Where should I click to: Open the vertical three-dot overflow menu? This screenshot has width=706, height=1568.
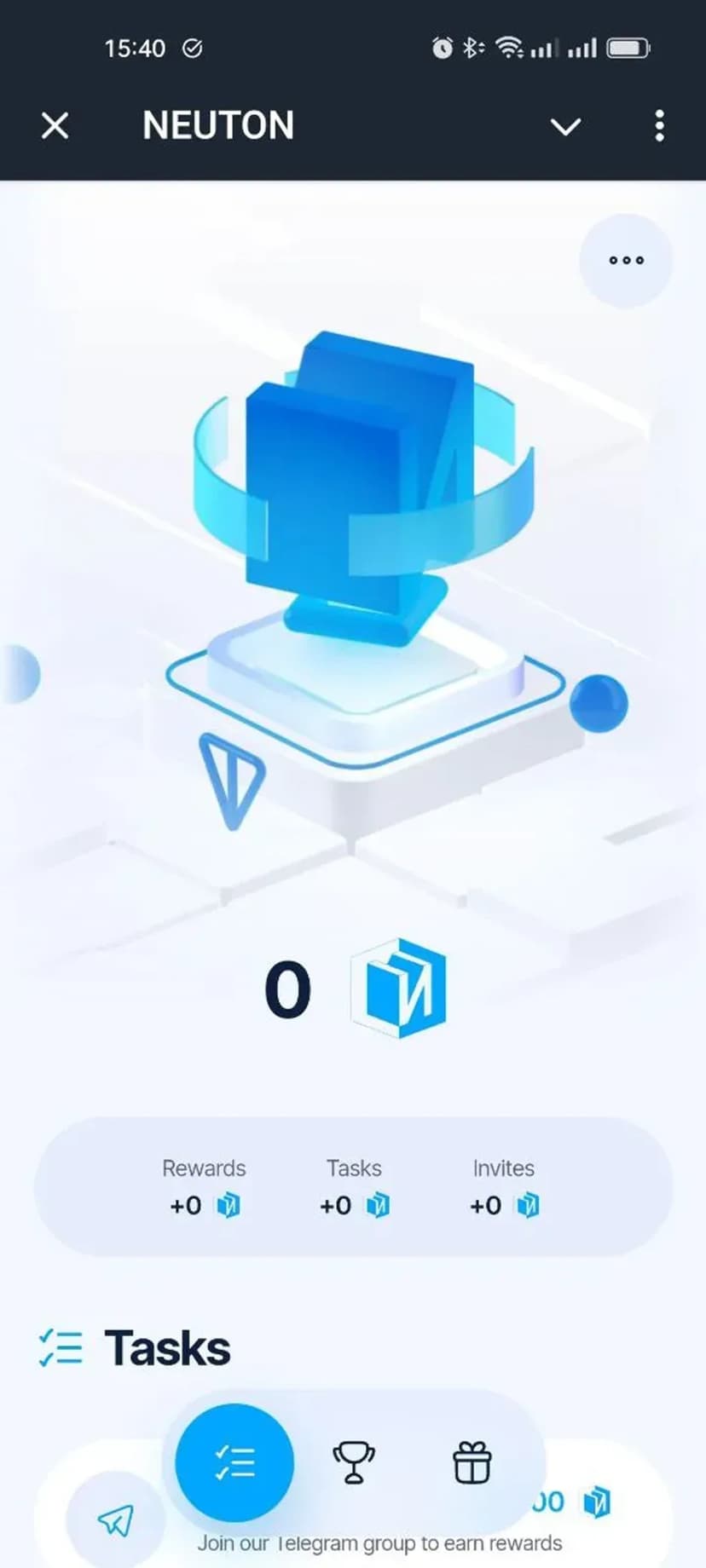(659, 126)
